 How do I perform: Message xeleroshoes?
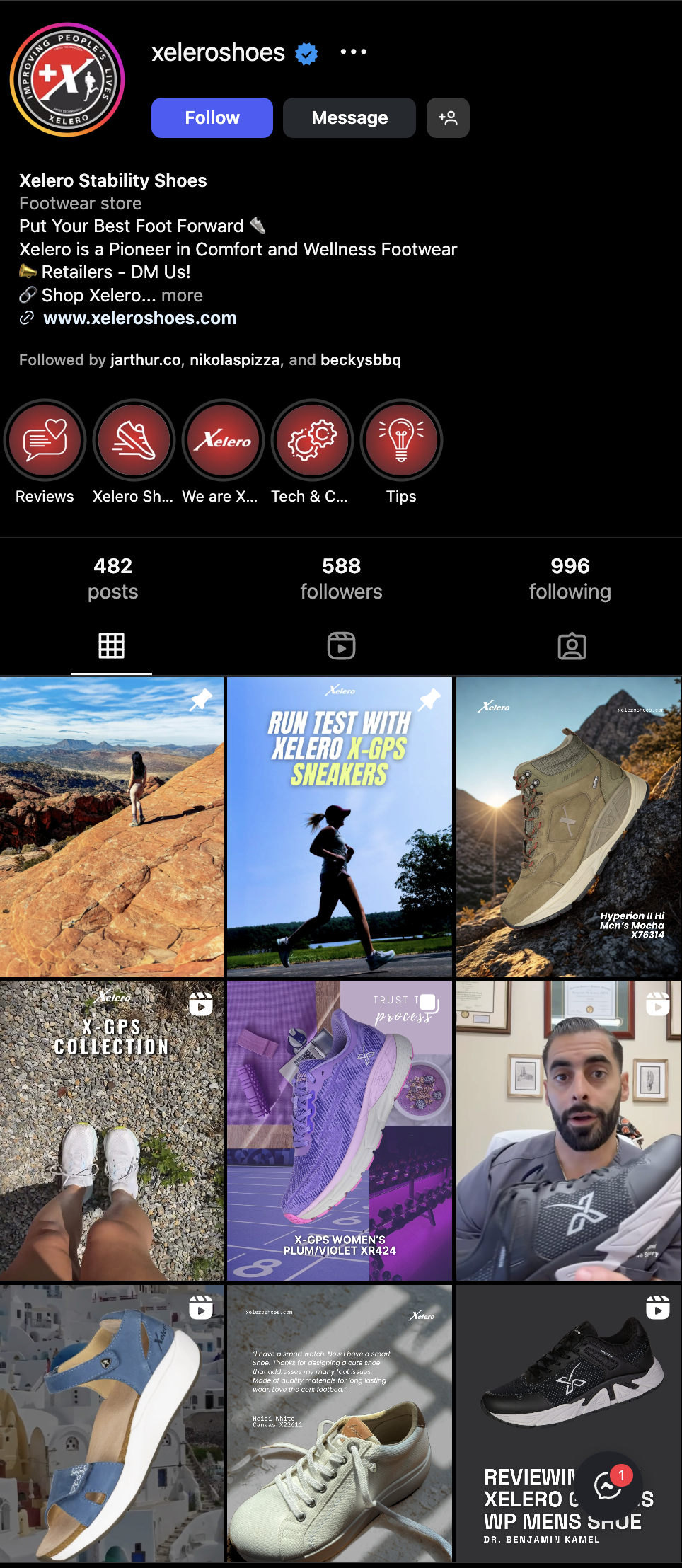click(349, 117)
